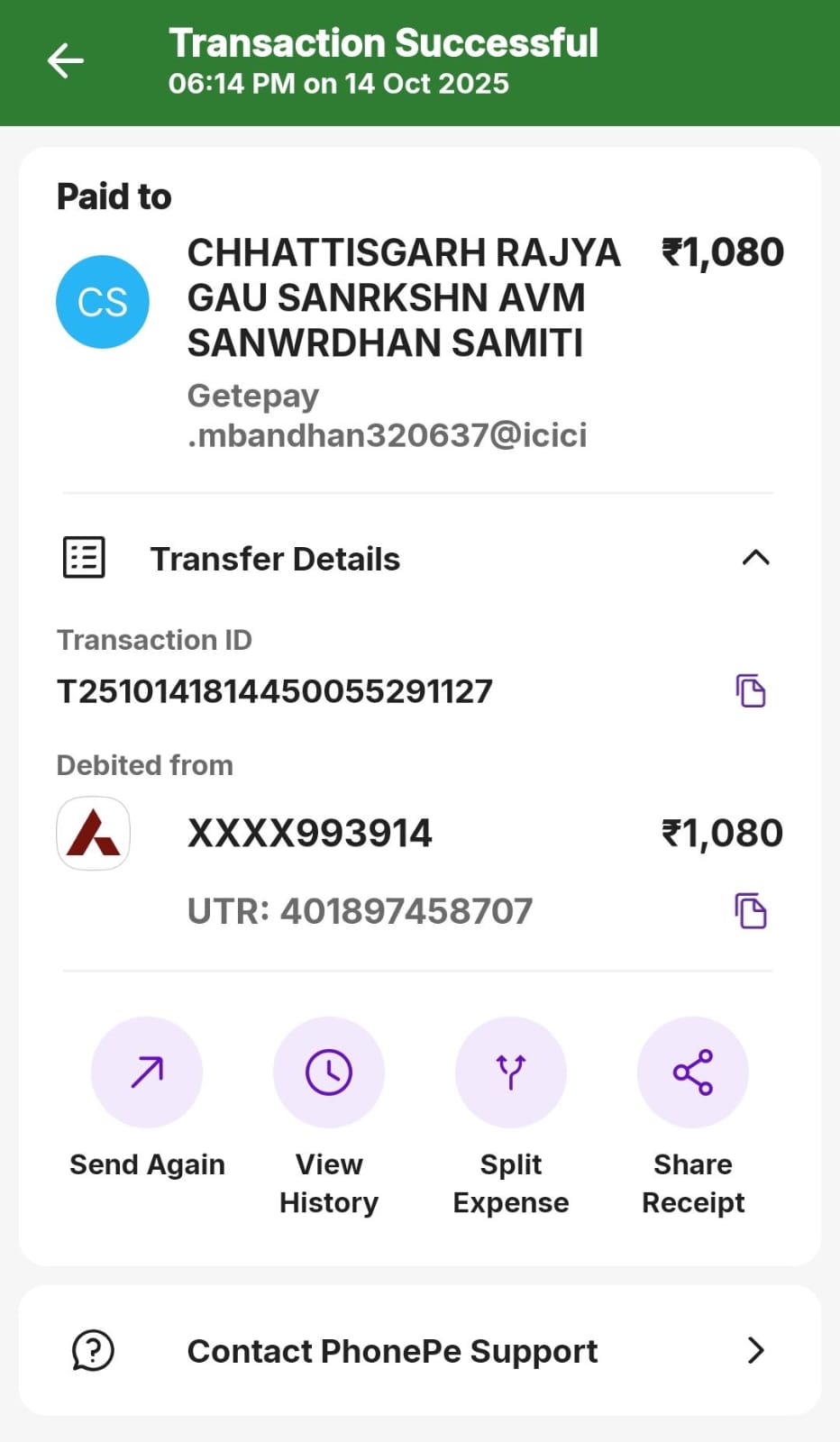Share the payment receipt

693,1072
